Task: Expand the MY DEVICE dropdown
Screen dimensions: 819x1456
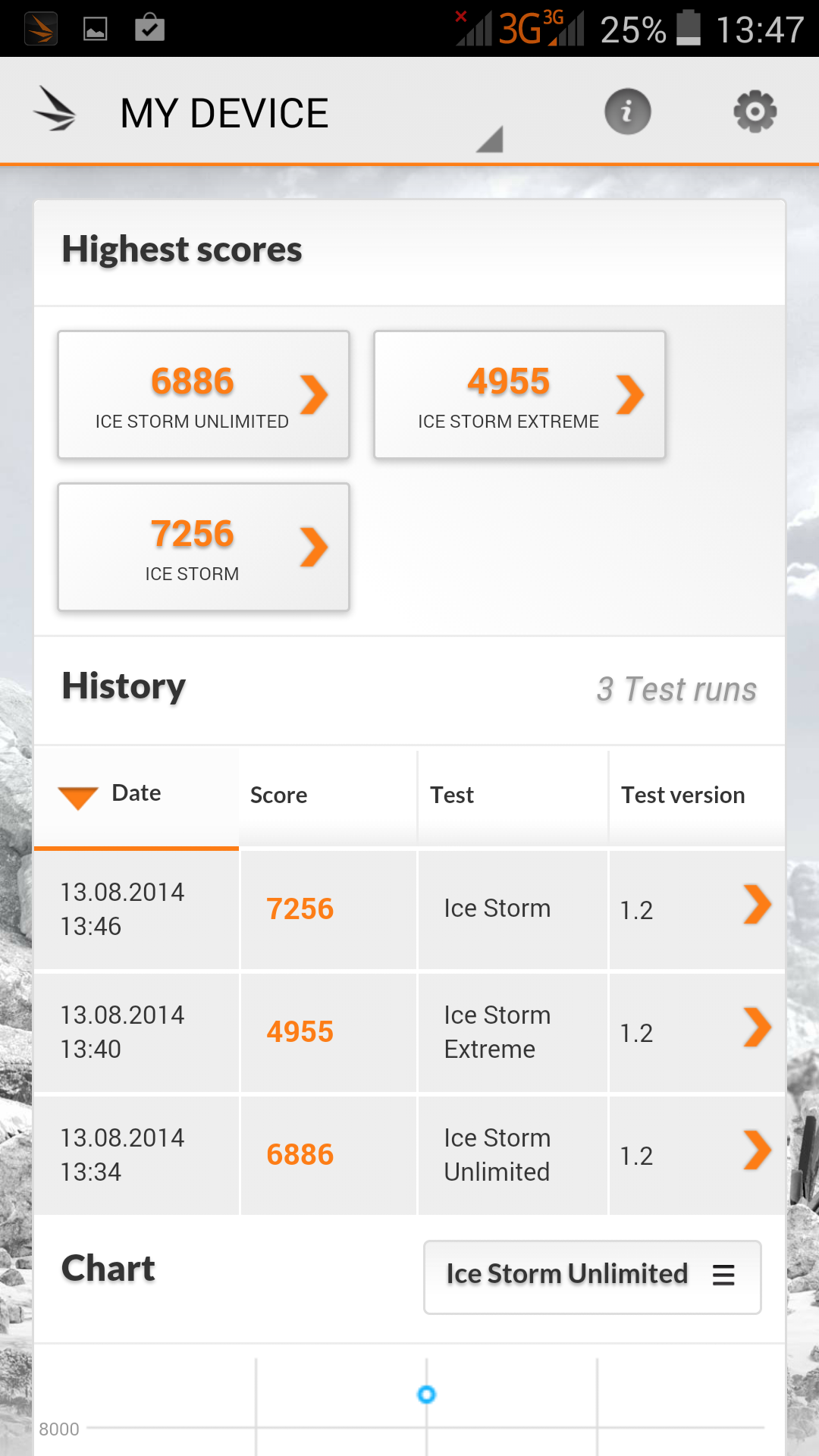Action: pyautogui.click(x=303, y=114)
